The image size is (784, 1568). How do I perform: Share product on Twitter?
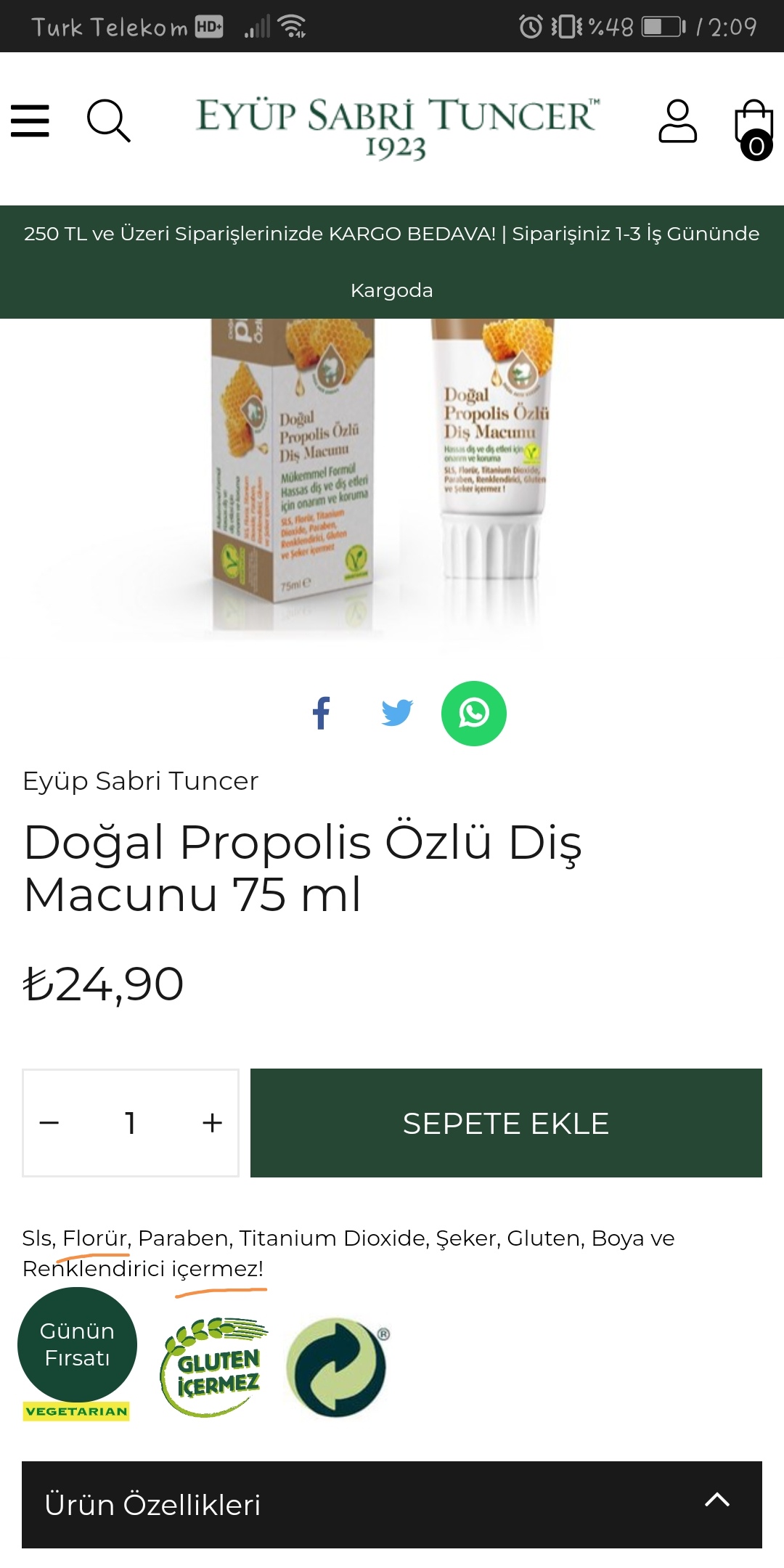397,713
